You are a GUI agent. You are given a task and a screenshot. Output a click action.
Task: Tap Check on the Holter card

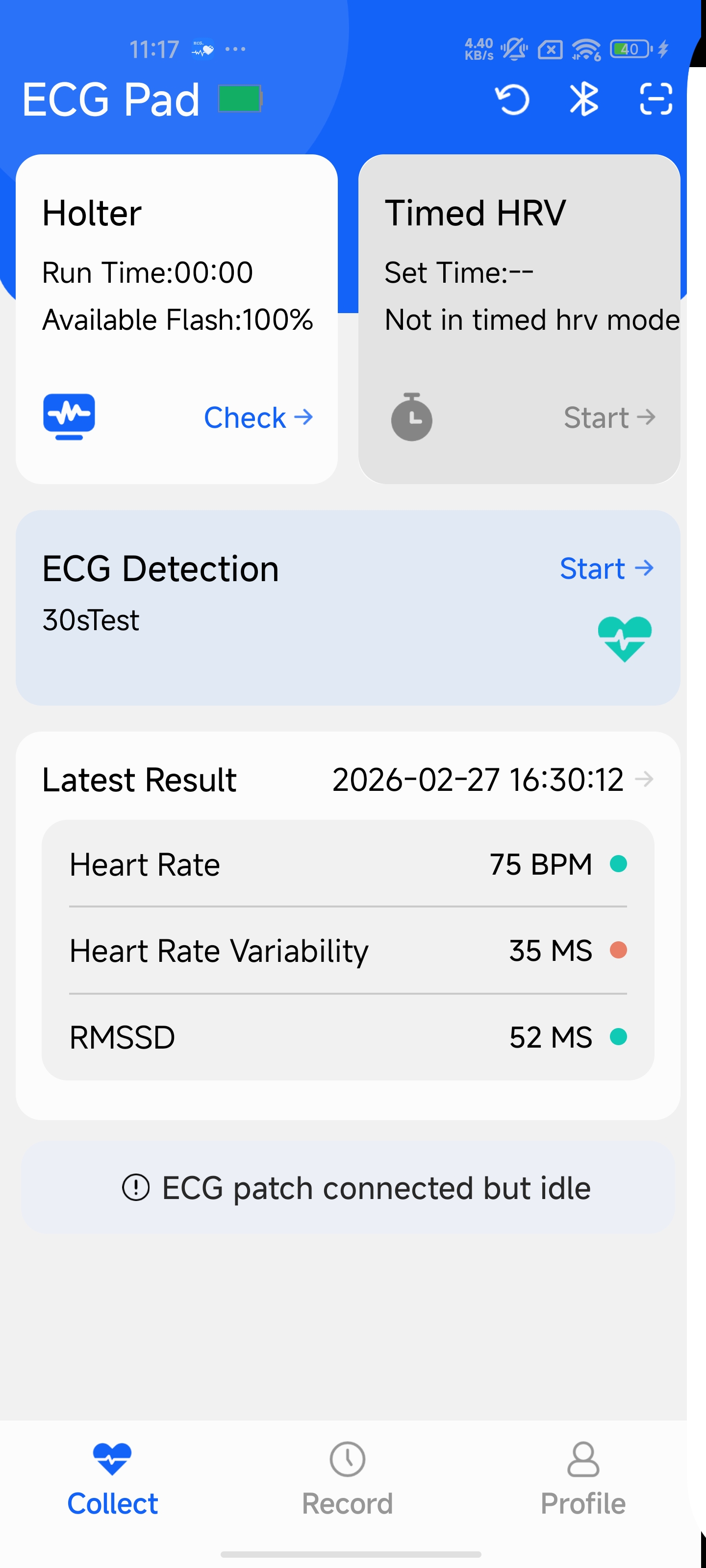click(258, 417)
